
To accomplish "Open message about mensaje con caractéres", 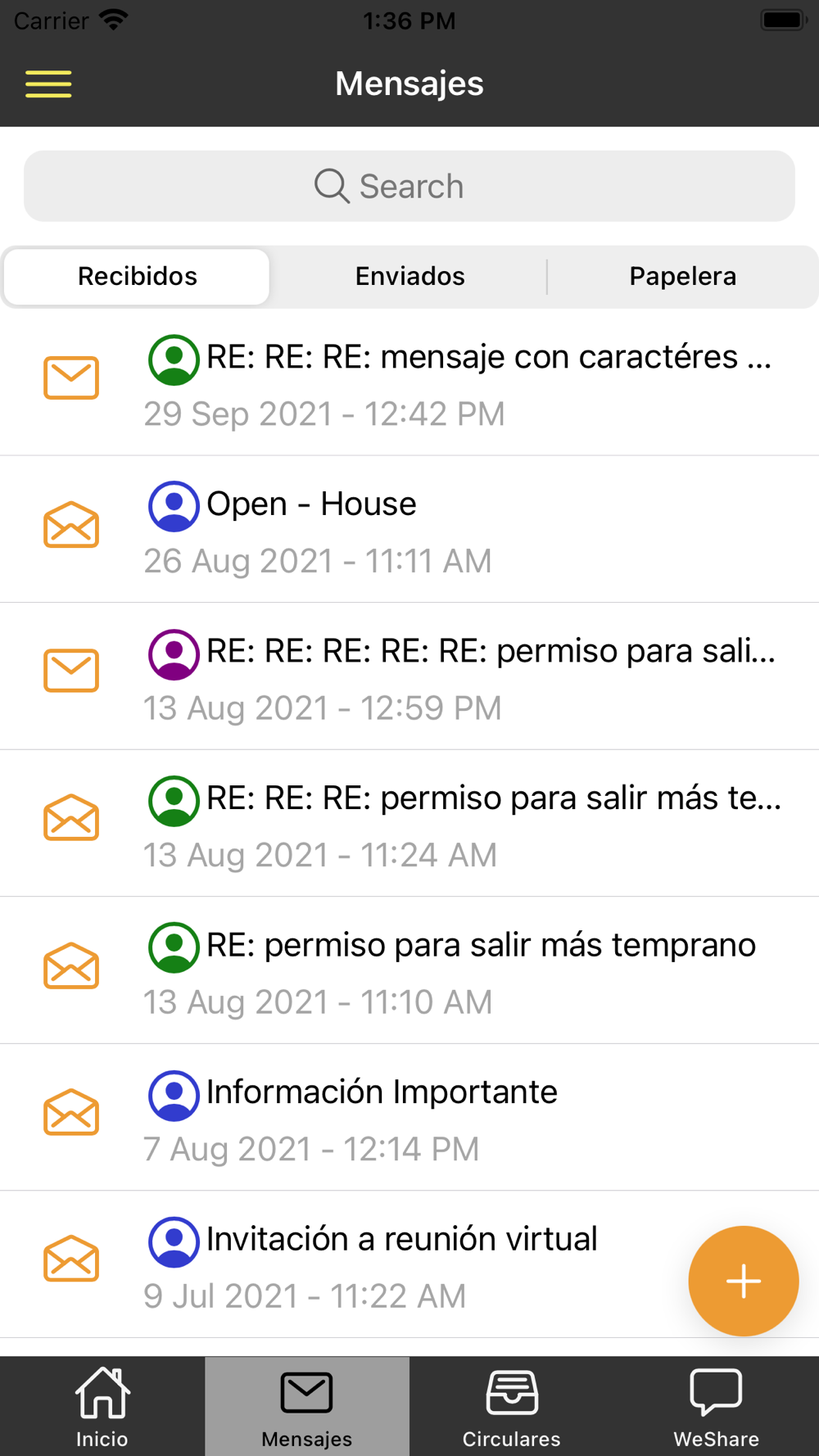I will coord(459,383).
